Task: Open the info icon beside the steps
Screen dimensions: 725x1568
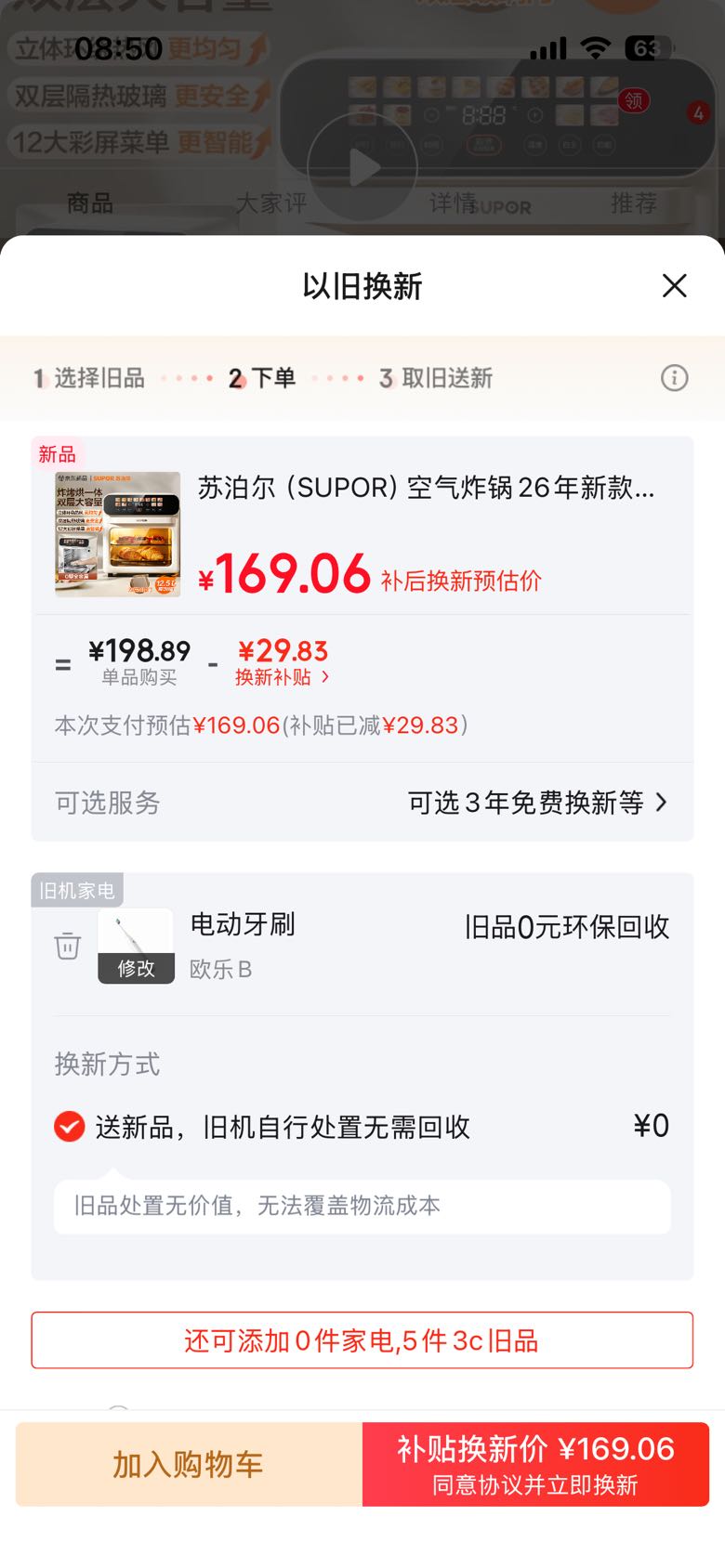Action: pyautogui.click(x=674, y=378)
